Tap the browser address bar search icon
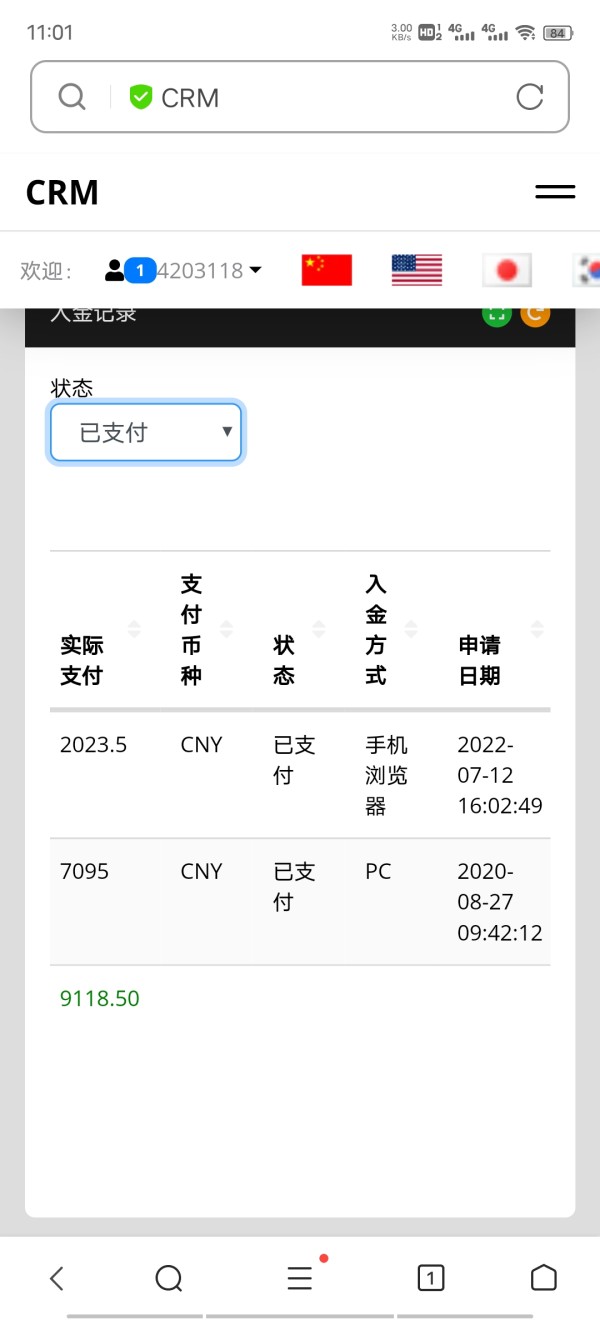The image size is (600, 1320). [x=72, y=97]
